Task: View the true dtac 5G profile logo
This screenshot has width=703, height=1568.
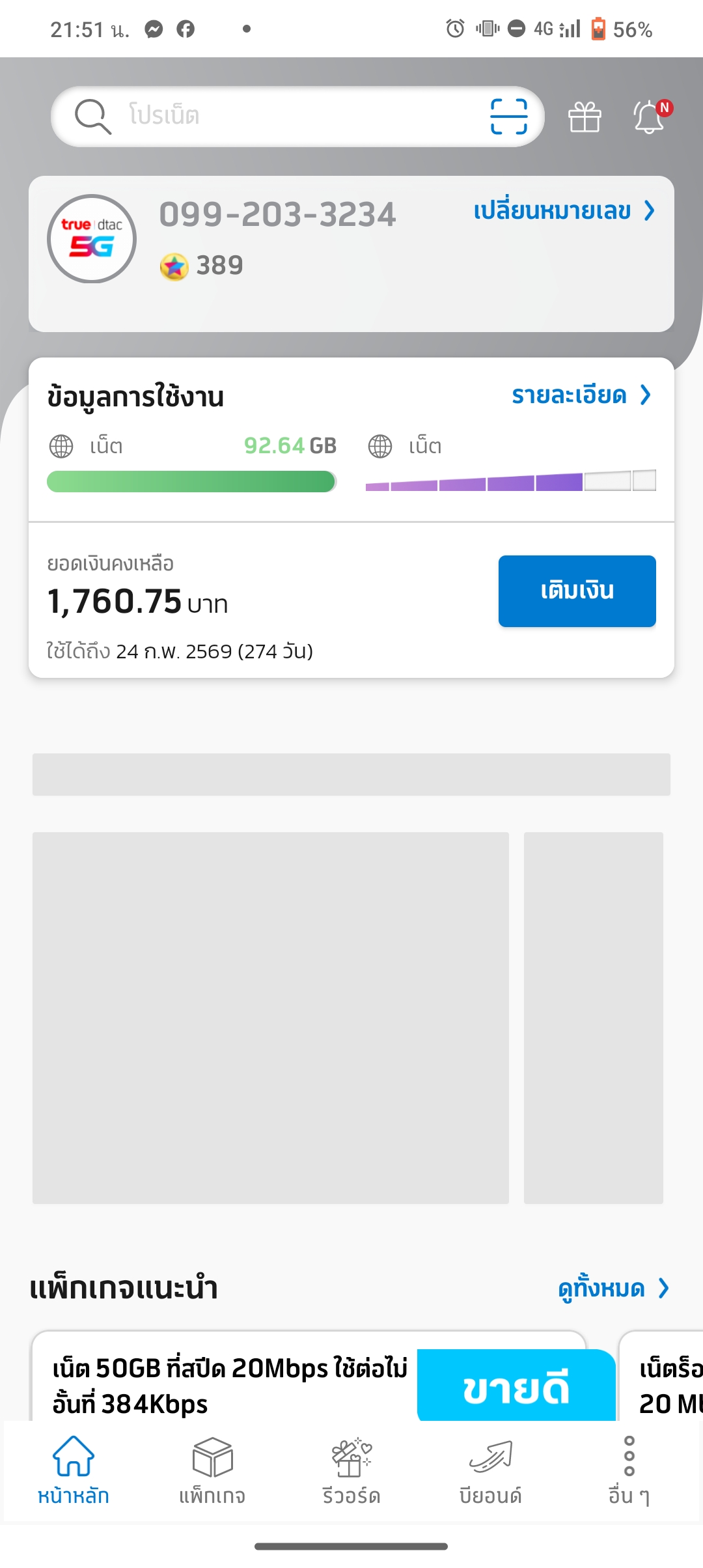Action: click(92, 239)
